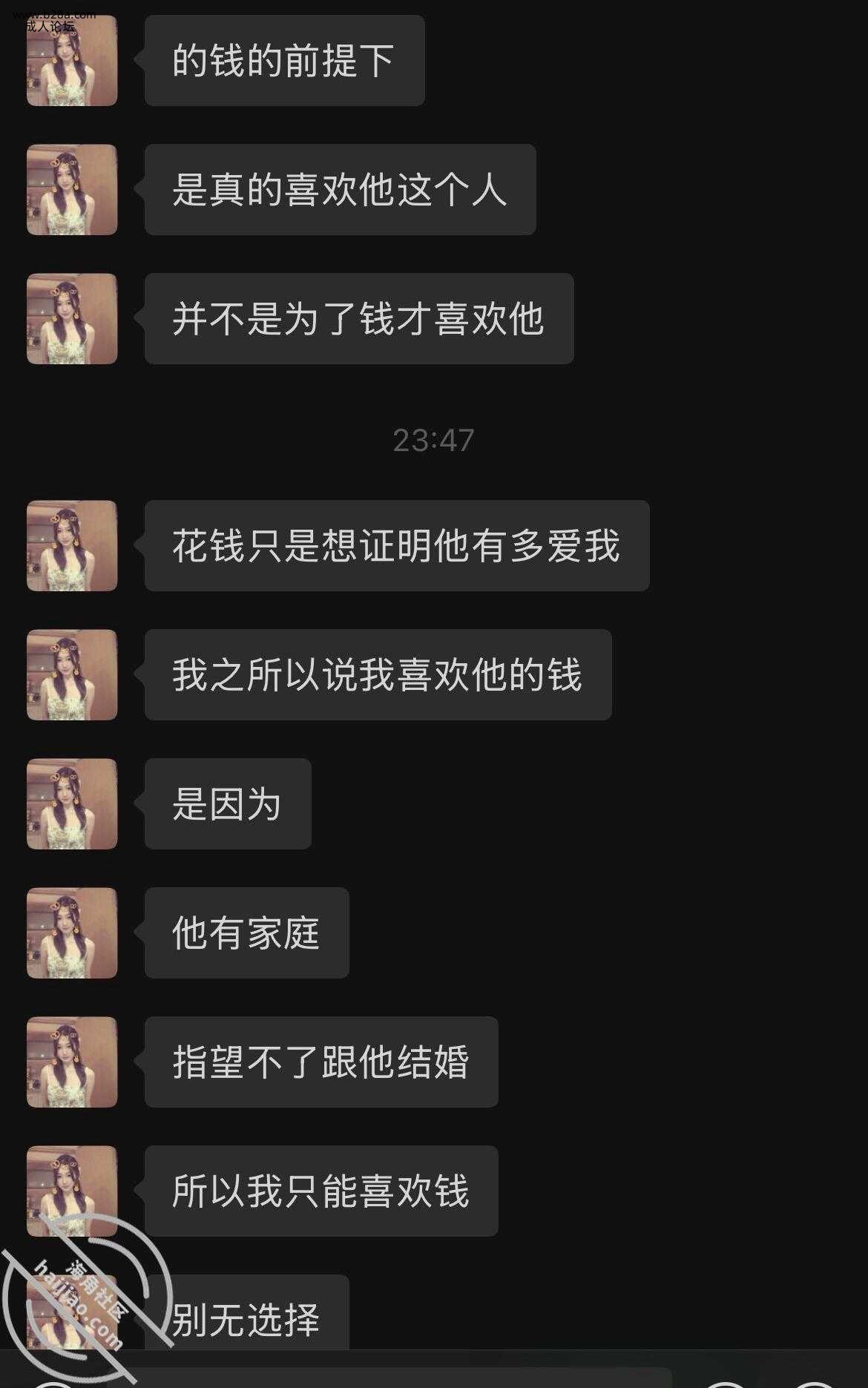Open the avatar next to "所以我只能喜欢钱"
Viewport: 868px width, 1388px height.
[72, 1191]
